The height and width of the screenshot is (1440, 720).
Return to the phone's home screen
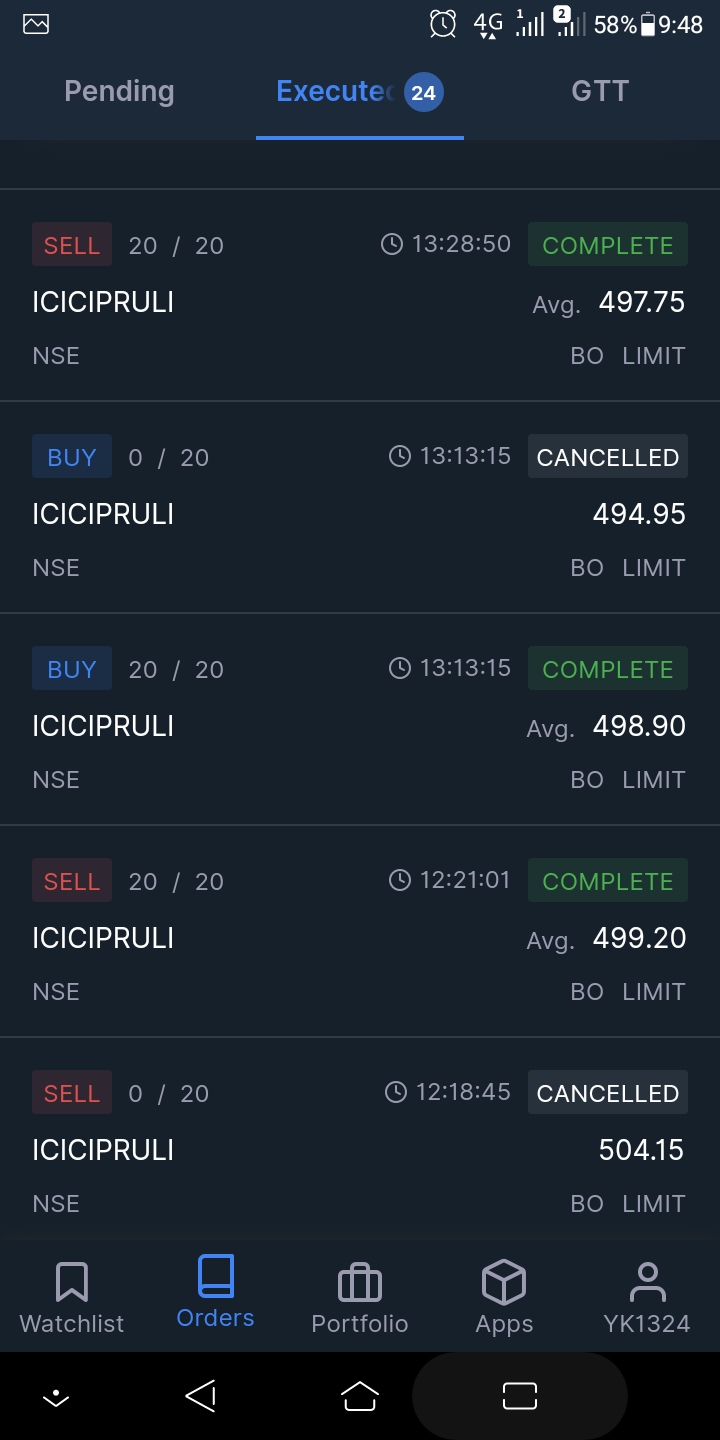click(360, 1396)
